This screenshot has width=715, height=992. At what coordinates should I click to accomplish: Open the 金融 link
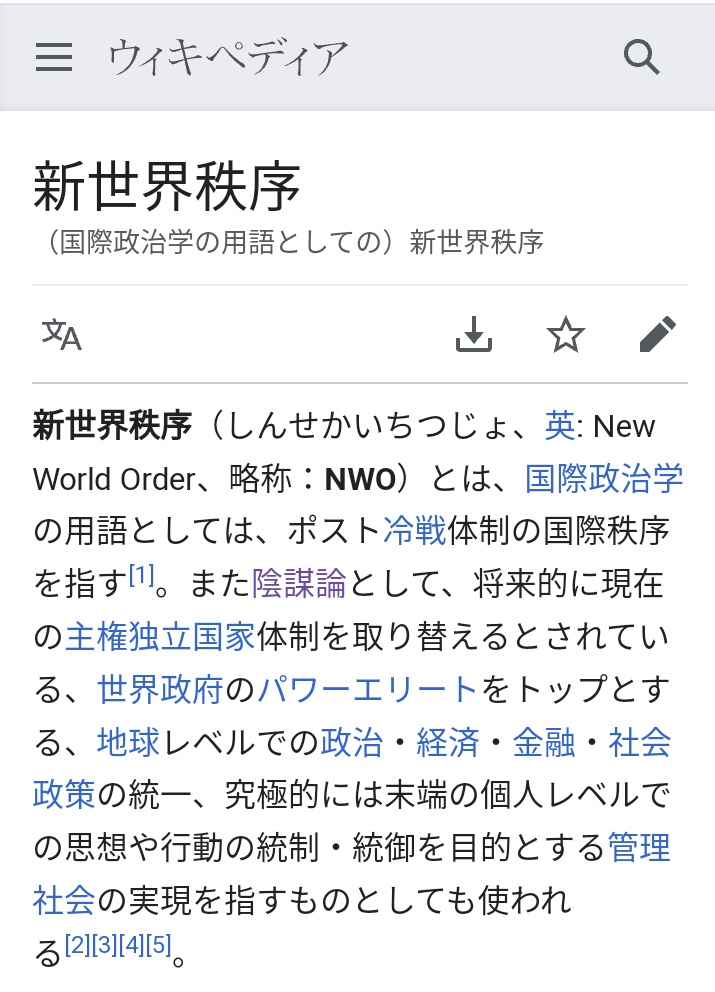pyautogui.click(x=543, y=742)
